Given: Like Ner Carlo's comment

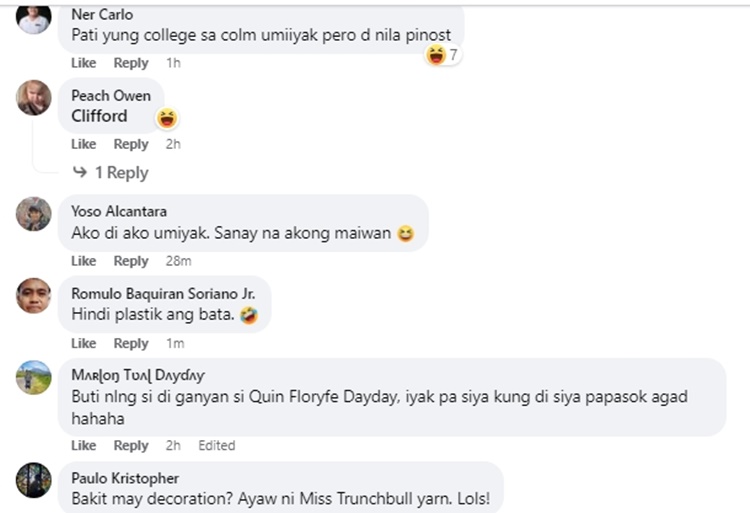Looking at the screenshot, I should coord(84,63).
